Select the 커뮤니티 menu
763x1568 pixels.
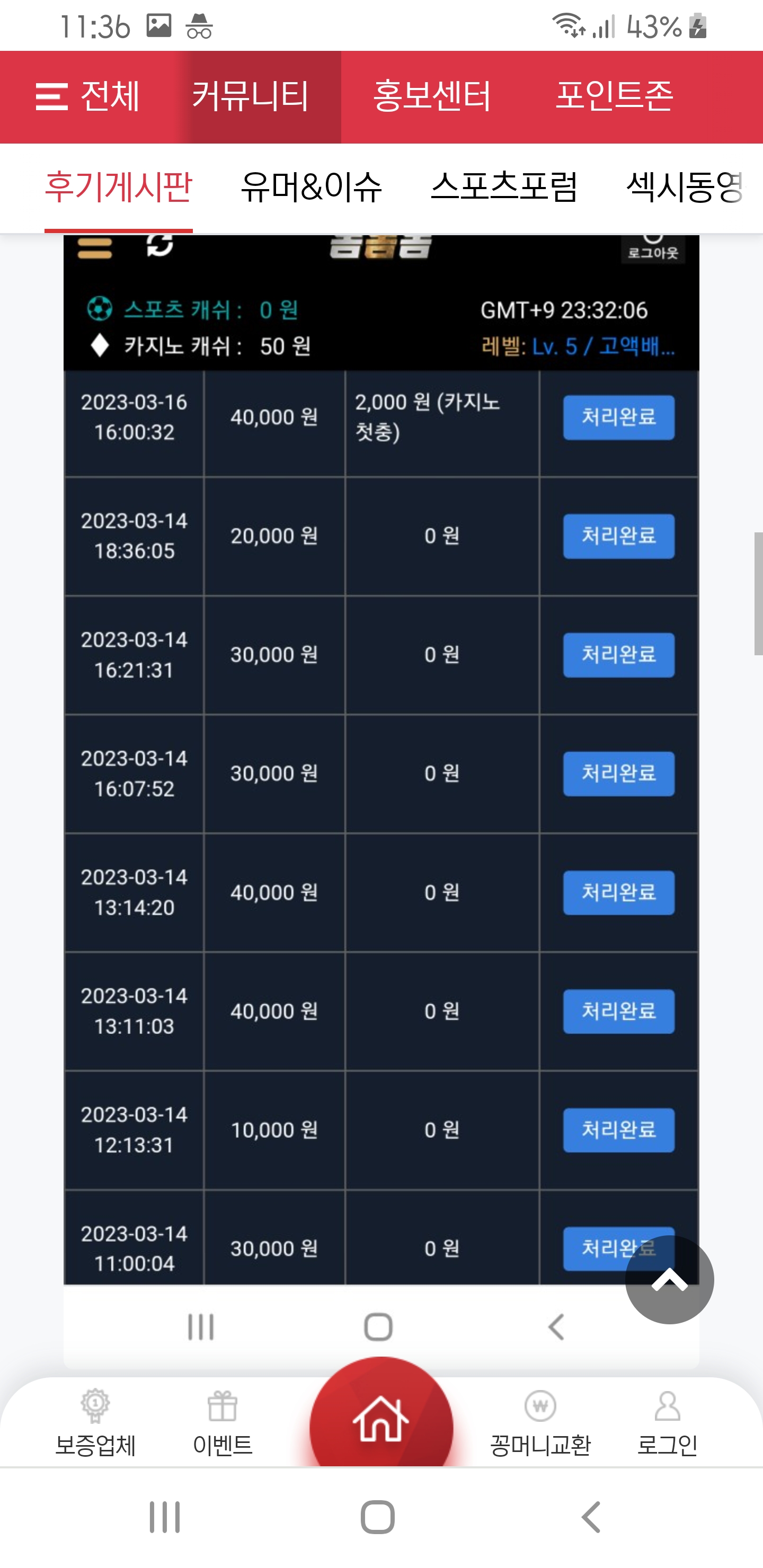pos(250,97)
